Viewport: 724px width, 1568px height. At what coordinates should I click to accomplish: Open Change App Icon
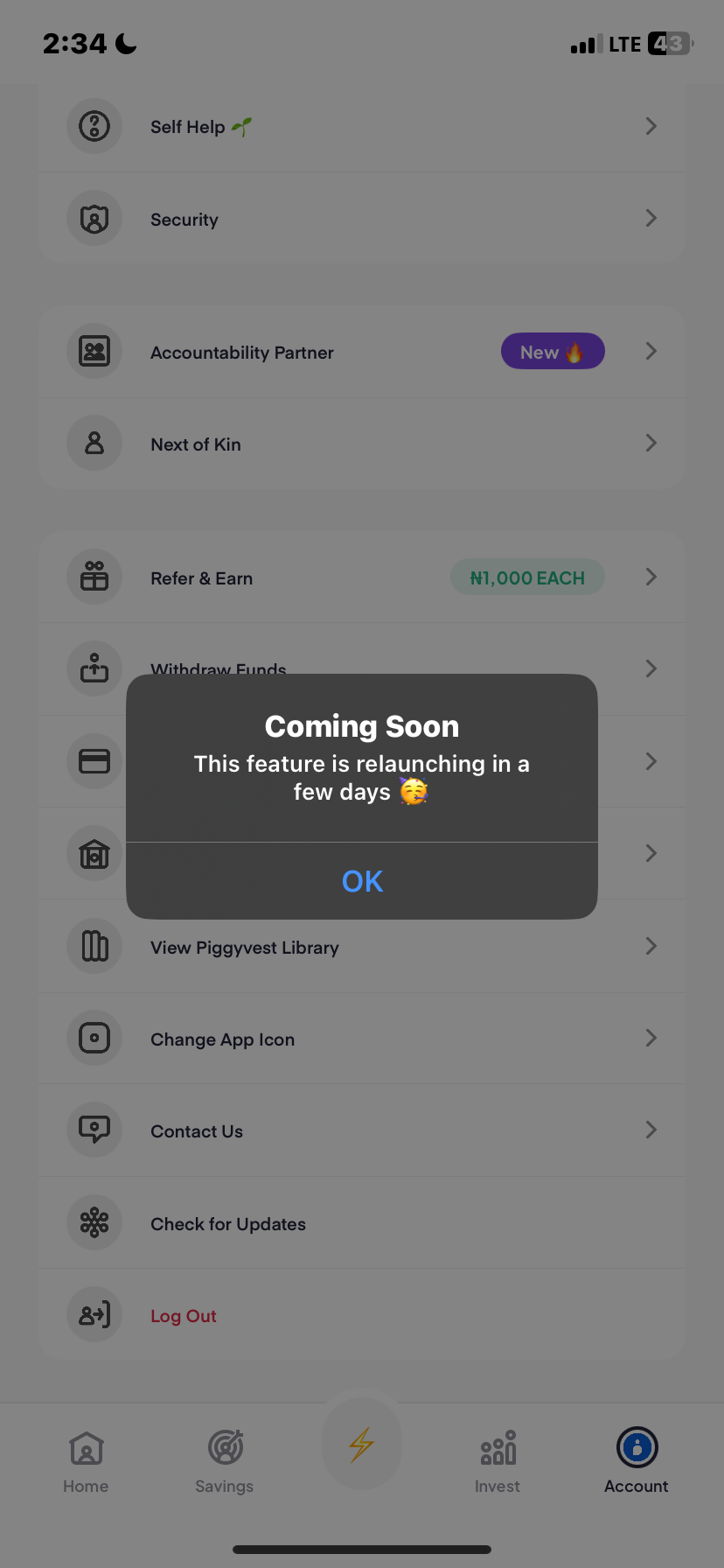[362, 1039]
